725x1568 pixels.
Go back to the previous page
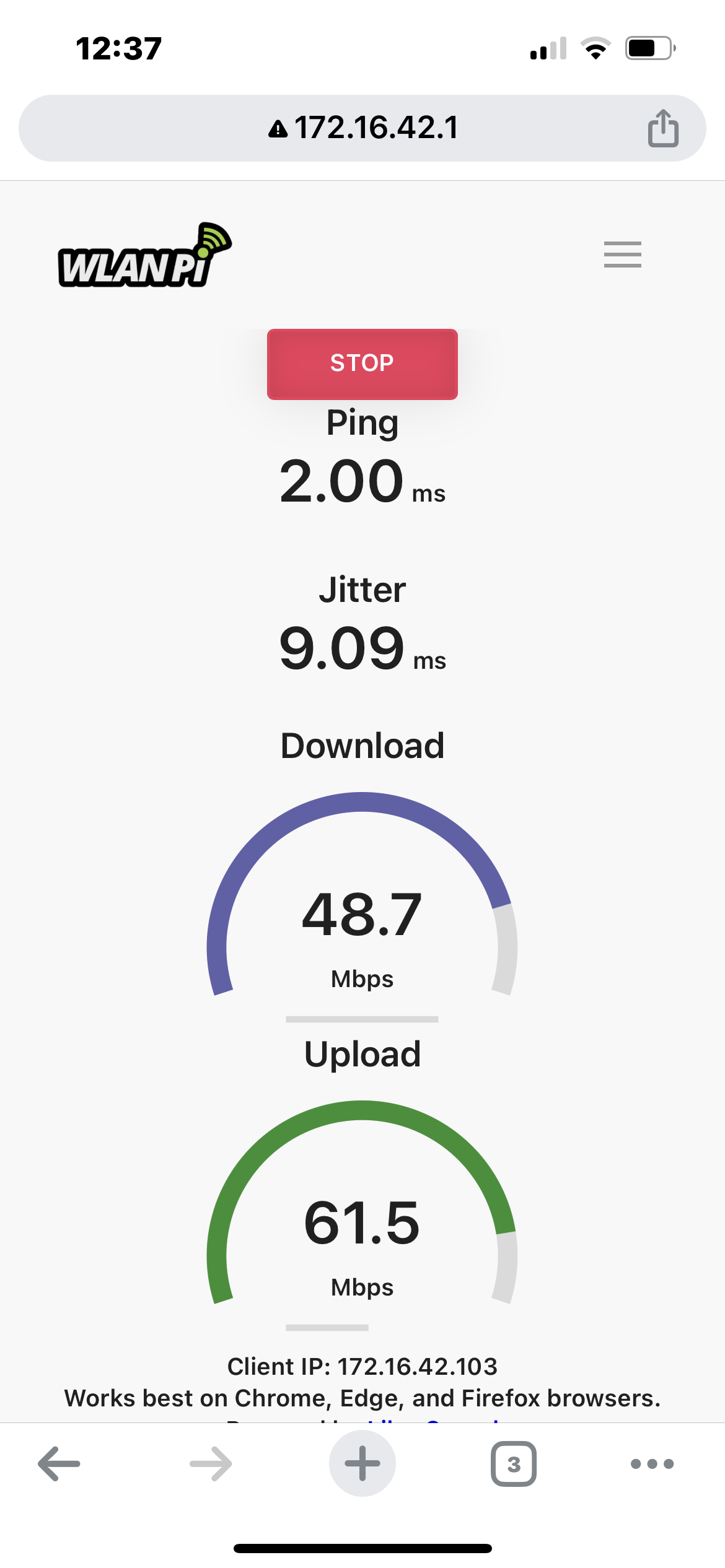click(59, 1464)
